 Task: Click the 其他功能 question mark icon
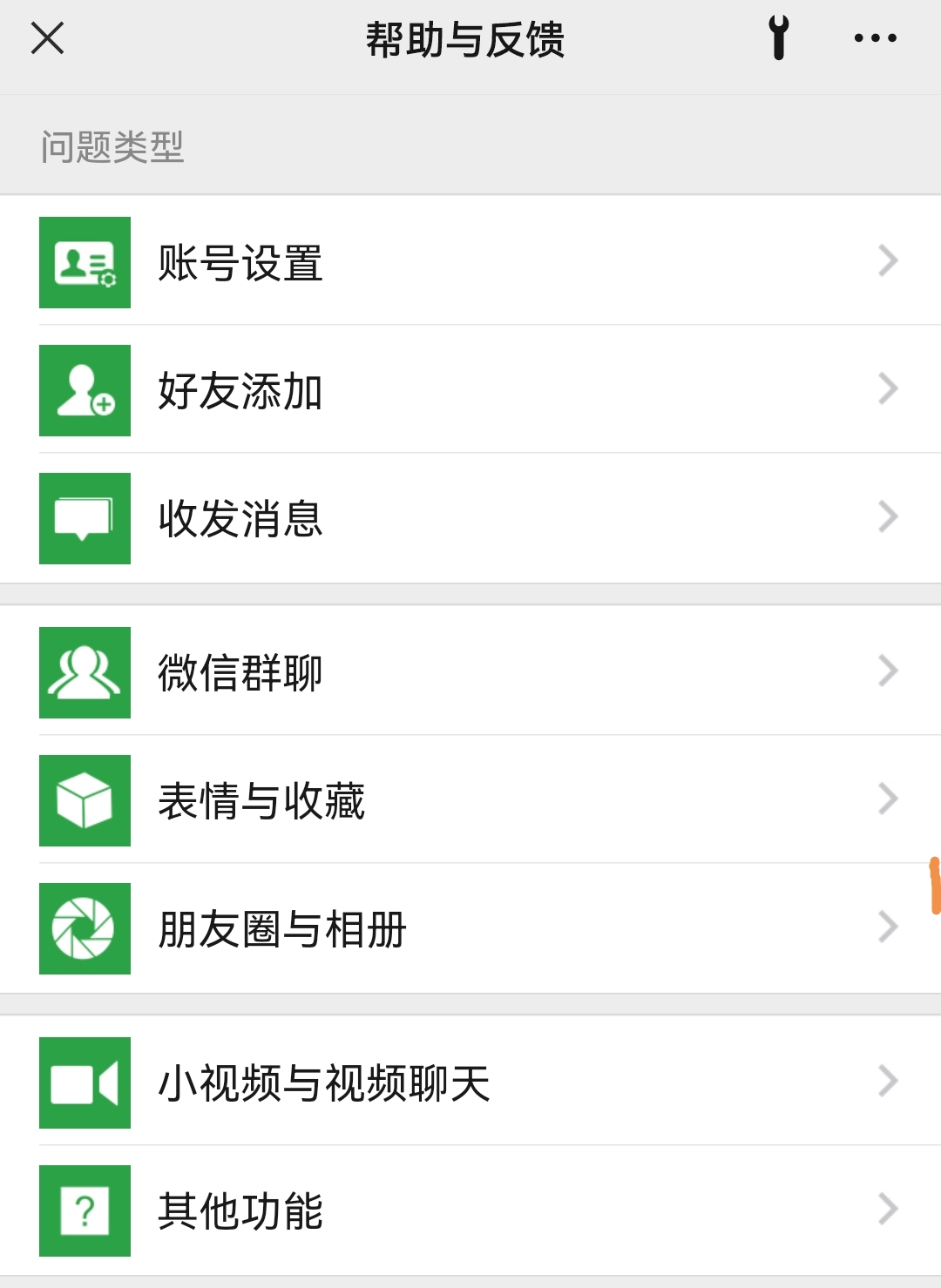84,1210
